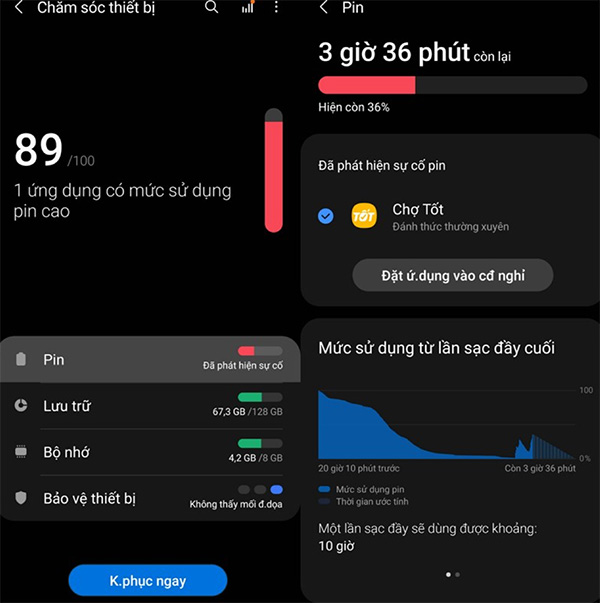Tap the K.phục ngay button

tap(148, 580)
